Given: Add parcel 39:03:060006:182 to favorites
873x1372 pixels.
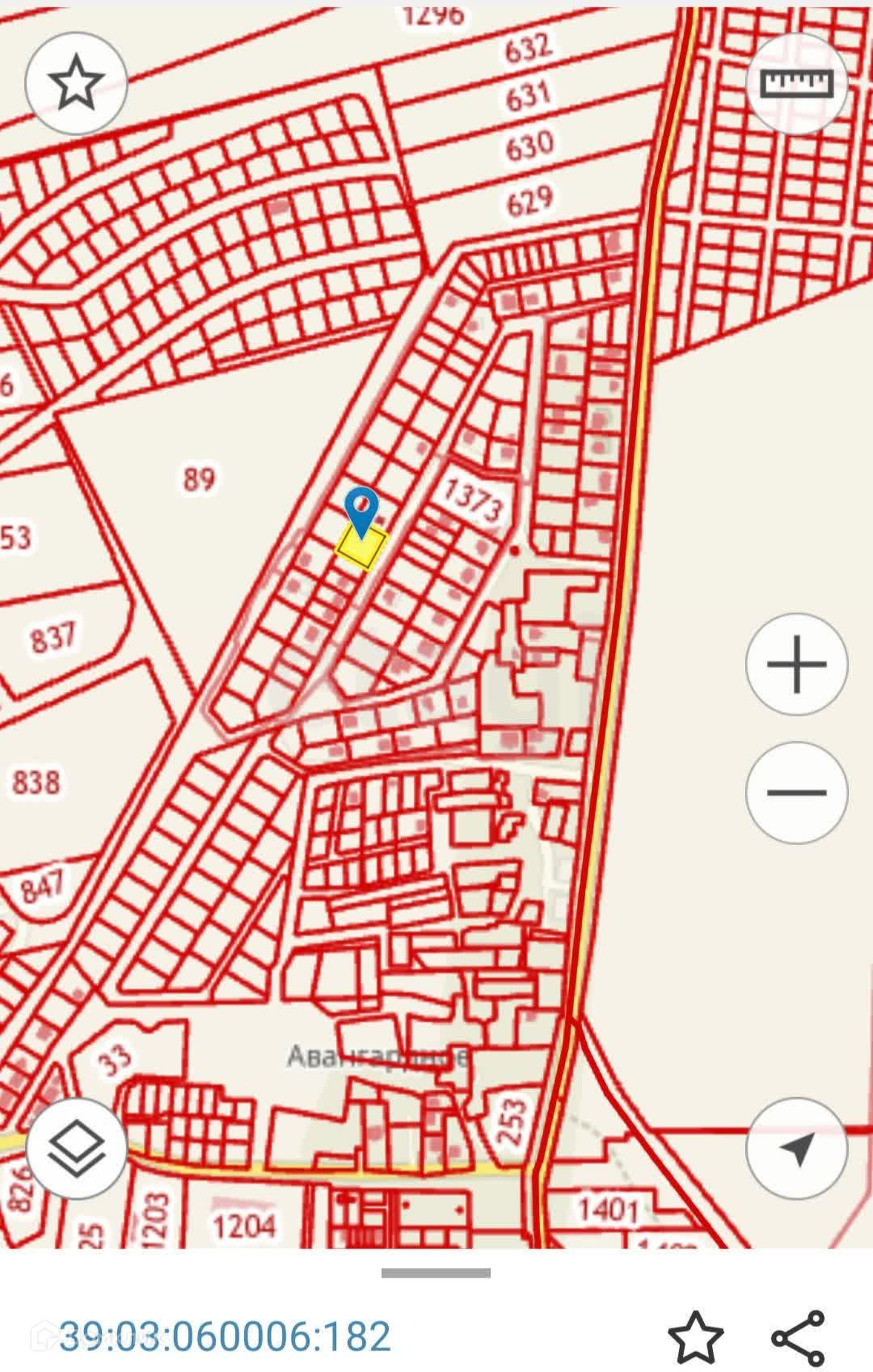Looking at the screenshot, I should coord(695,1338).
